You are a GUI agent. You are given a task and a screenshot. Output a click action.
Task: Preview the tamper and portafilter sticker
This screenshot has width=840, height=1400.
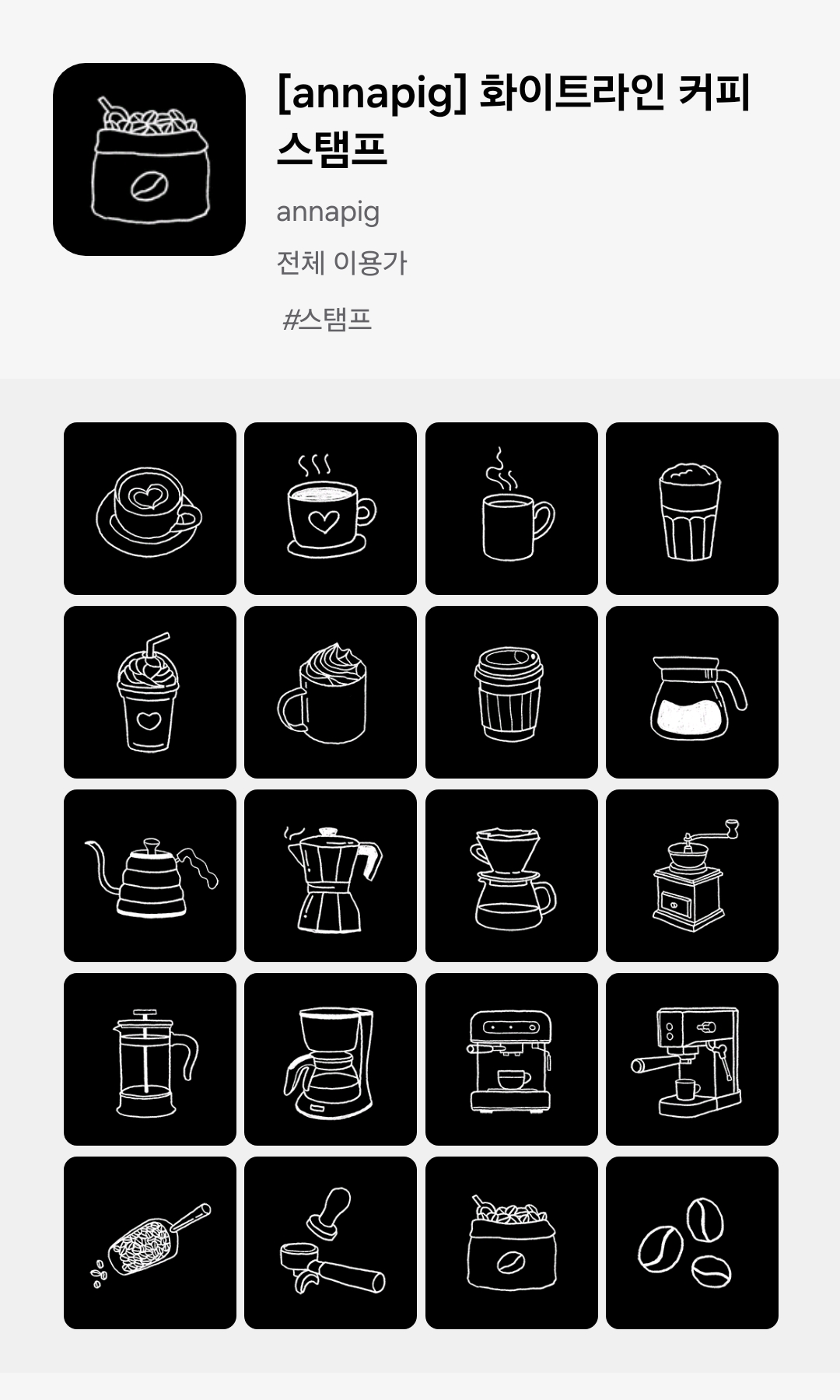(331, 1243)
